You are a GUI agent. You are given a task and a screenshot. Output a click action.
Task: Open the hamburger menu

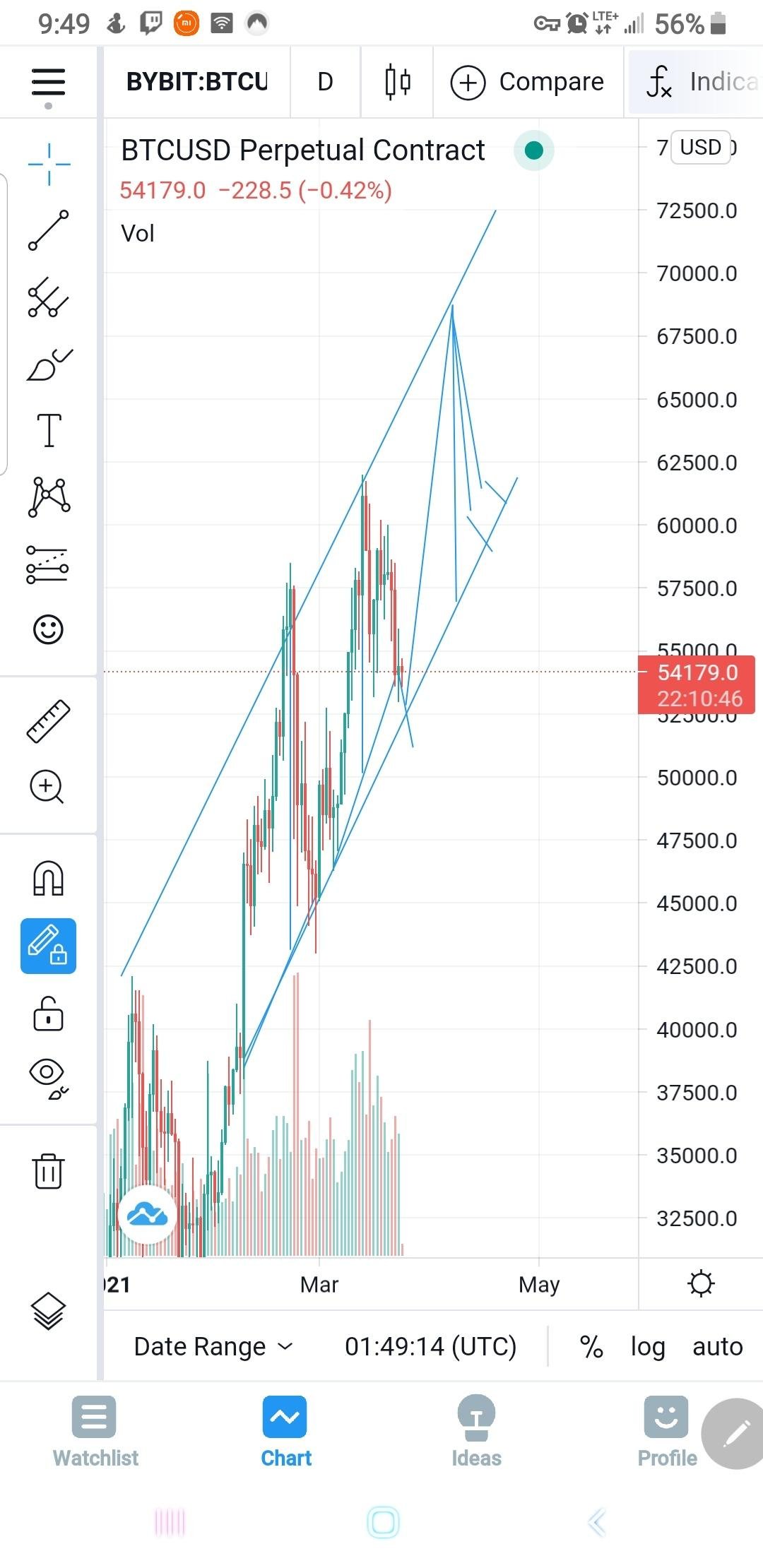point(48,83)
